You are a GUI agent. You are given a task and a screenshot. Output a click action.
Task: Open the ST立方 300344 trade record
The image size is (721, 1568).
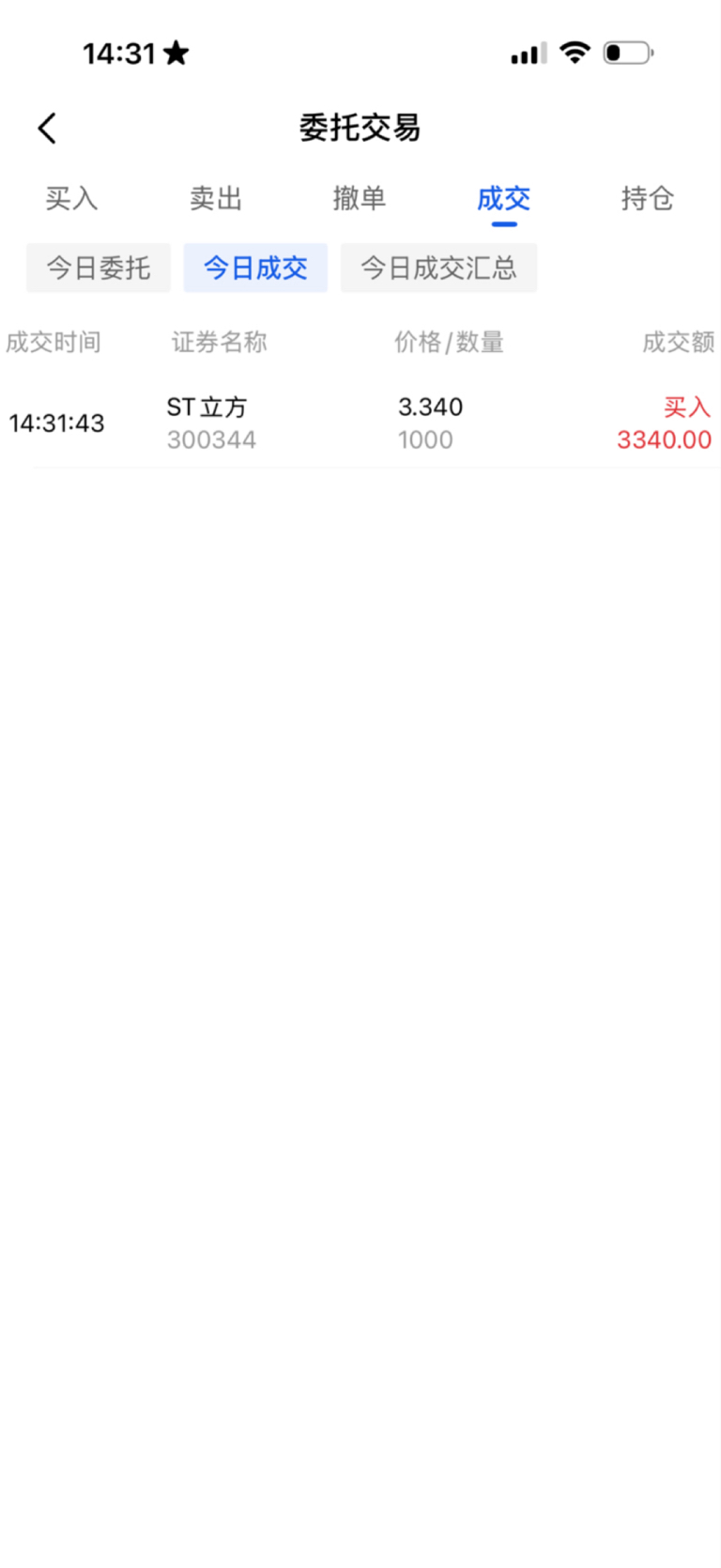pos(360,423)
